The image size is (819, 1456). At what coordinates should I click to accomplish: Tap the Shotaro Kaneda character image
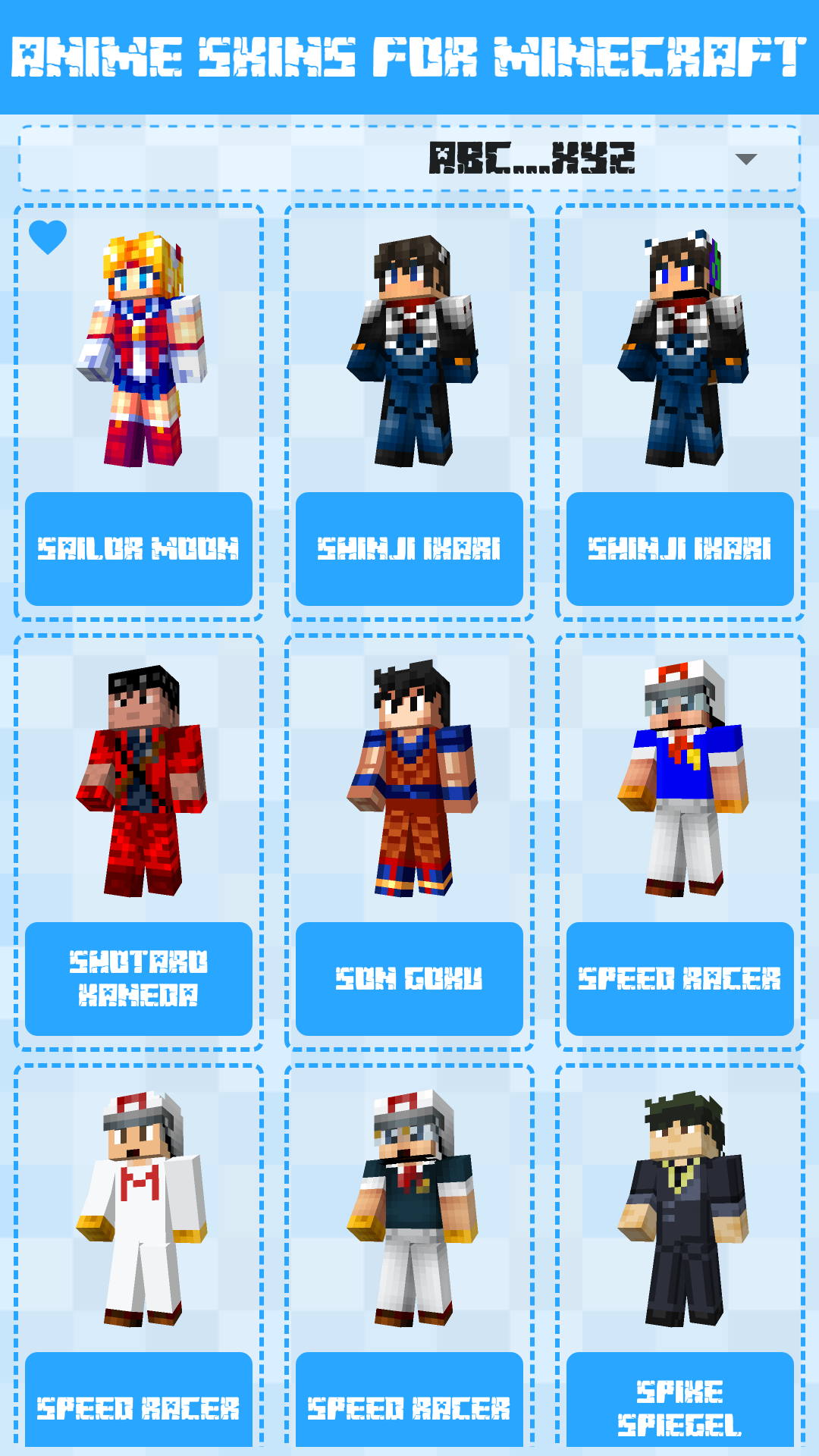click(140, 781)
